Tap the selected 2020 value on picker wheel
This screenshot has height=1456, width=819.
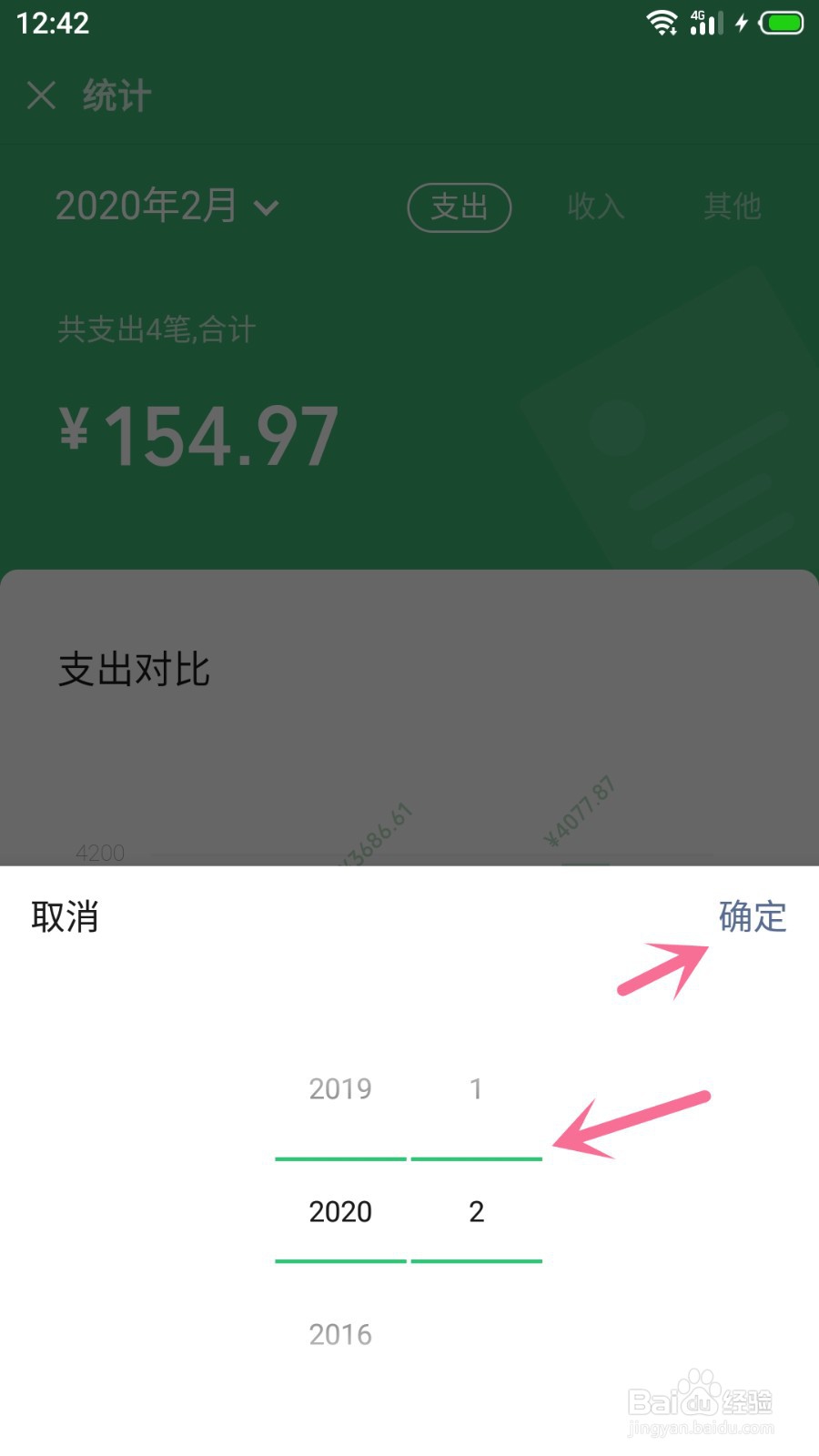pyautogui.click(x=340, y=1211)
